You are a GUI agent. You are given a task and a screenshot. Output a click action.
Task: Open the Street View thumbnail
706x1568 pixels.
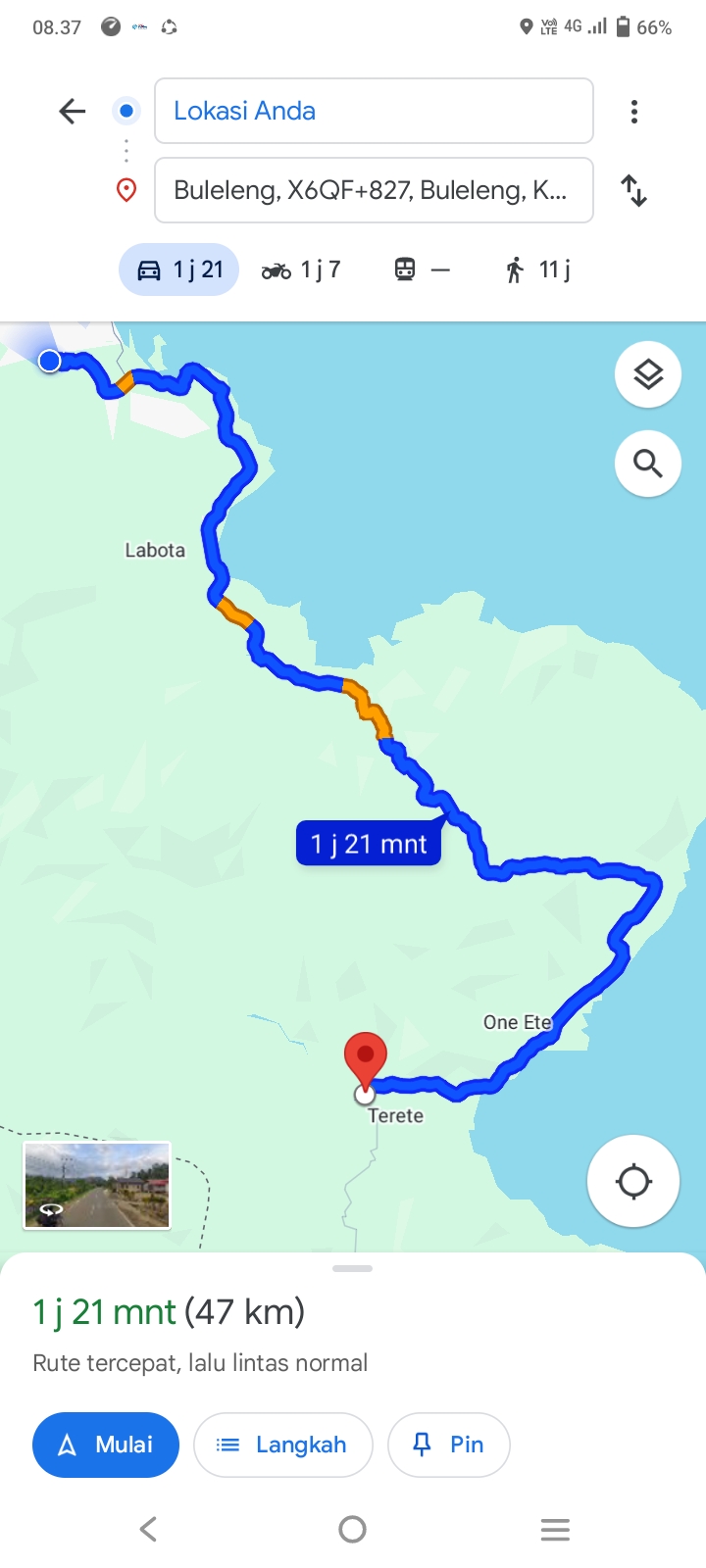click(x=97, y=1186)
